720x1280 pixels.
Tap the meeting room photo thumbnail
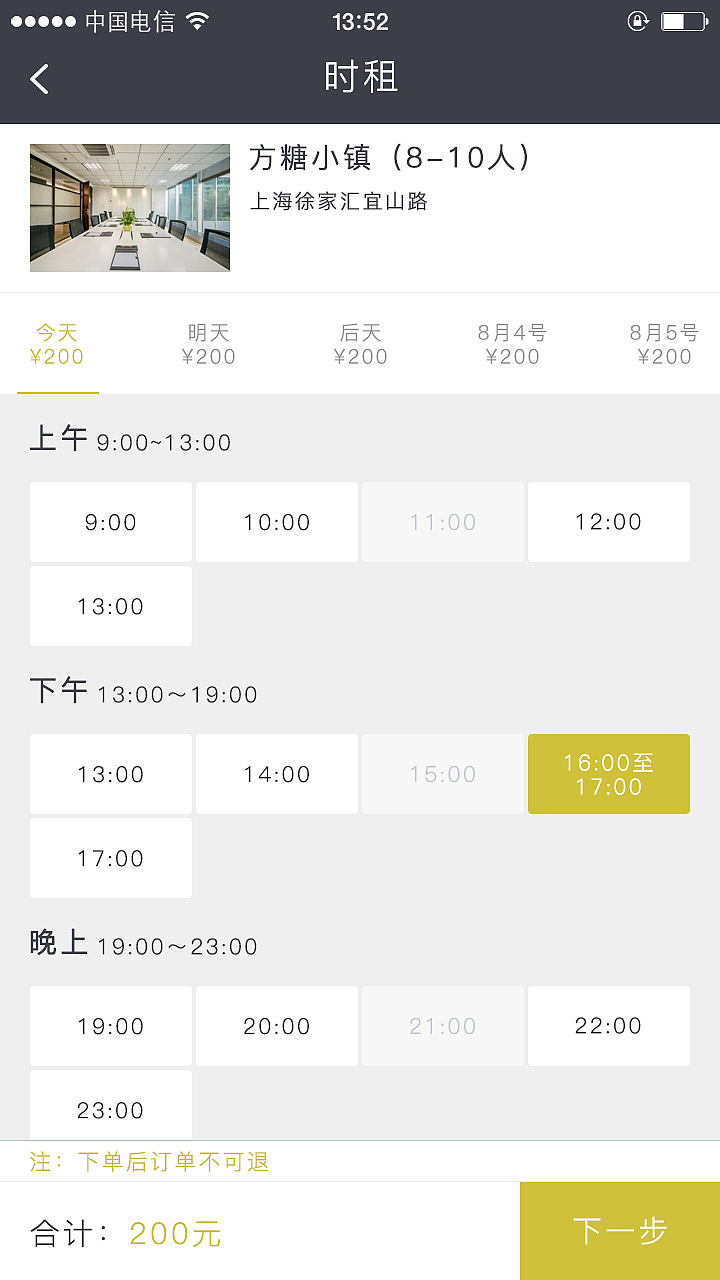point(129,207)
